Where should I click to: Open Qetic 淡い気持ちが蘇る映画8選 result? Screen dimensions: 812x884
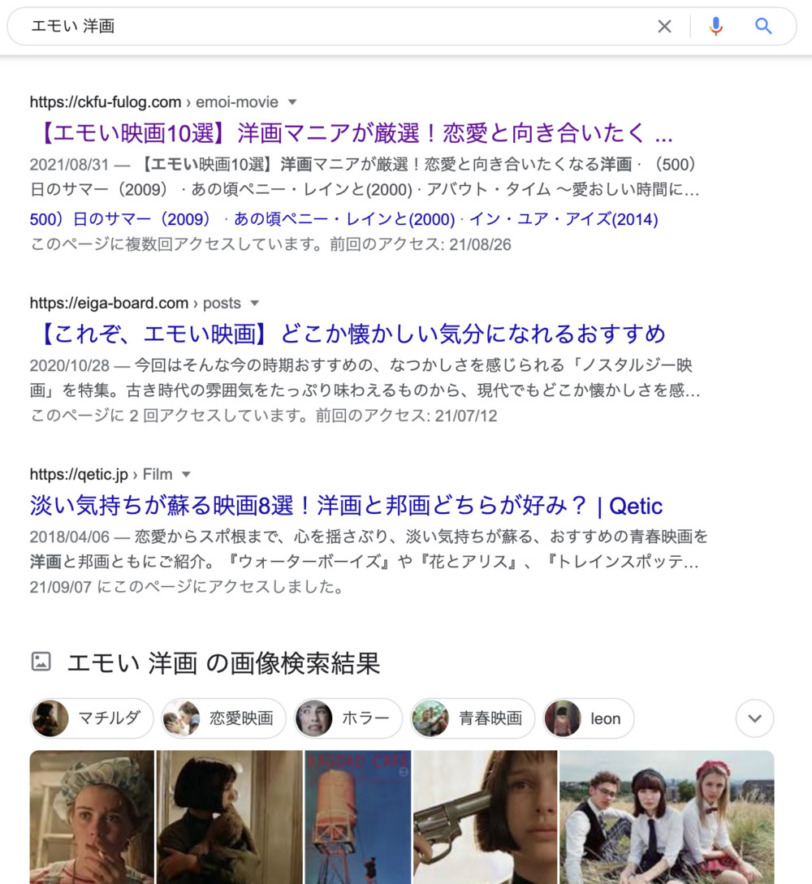click(346, 505)
